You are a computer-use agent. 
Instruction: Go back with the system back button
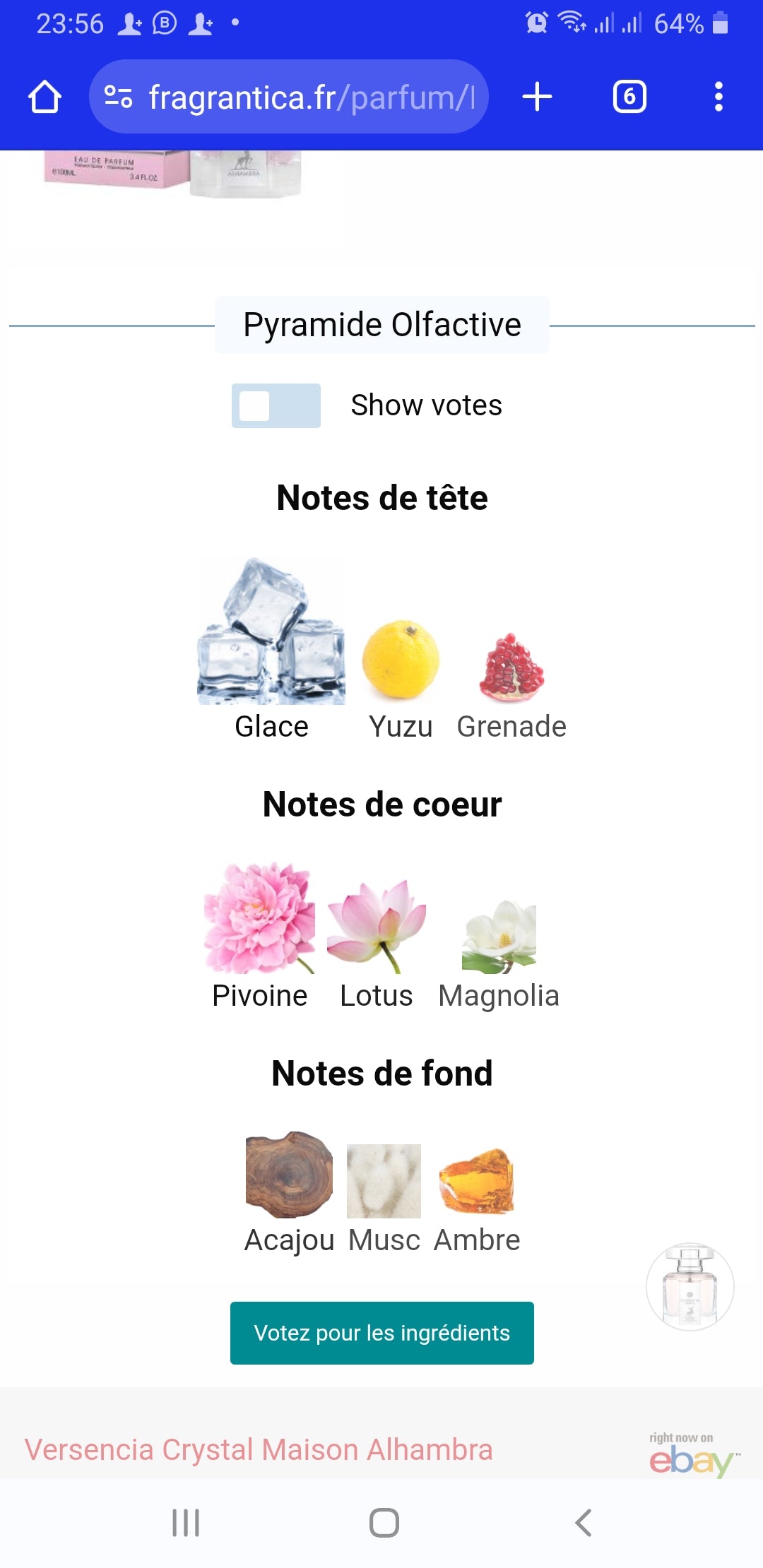(583, 1523)
